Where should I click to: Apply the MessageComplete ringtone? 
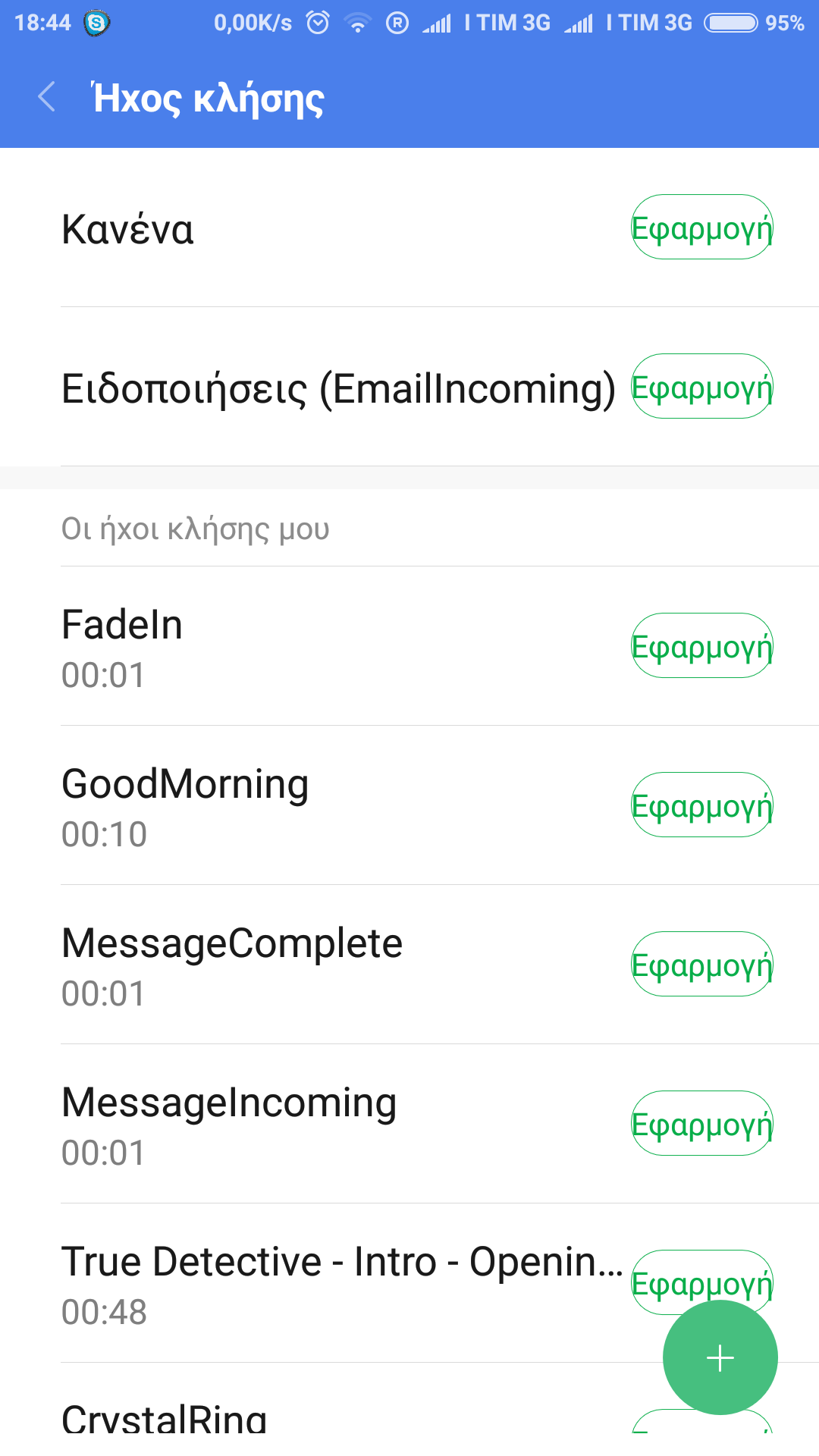pyautogui.click(x=701, y=965)
